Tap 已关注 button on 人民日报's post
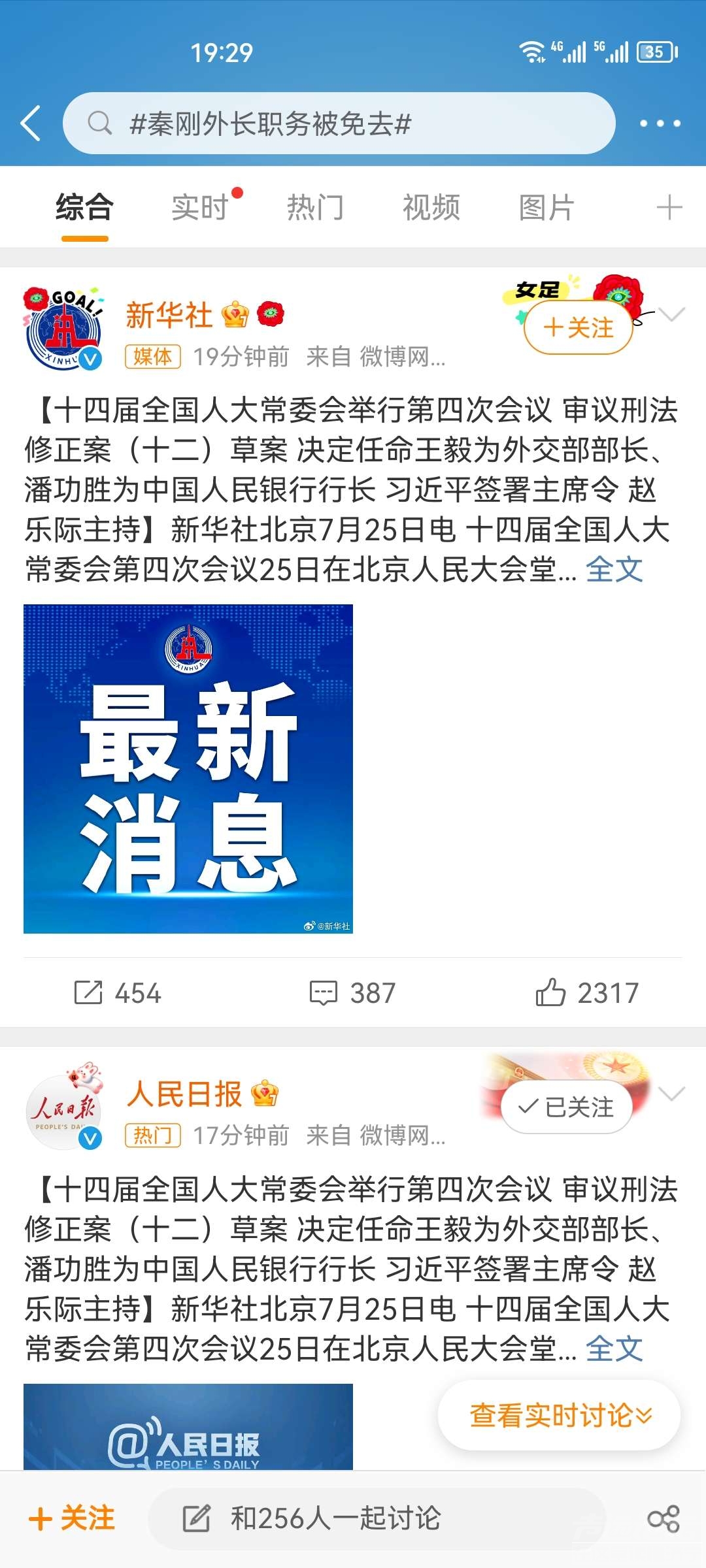This screenshot has height=1568, width=706. coord(567,1107)
